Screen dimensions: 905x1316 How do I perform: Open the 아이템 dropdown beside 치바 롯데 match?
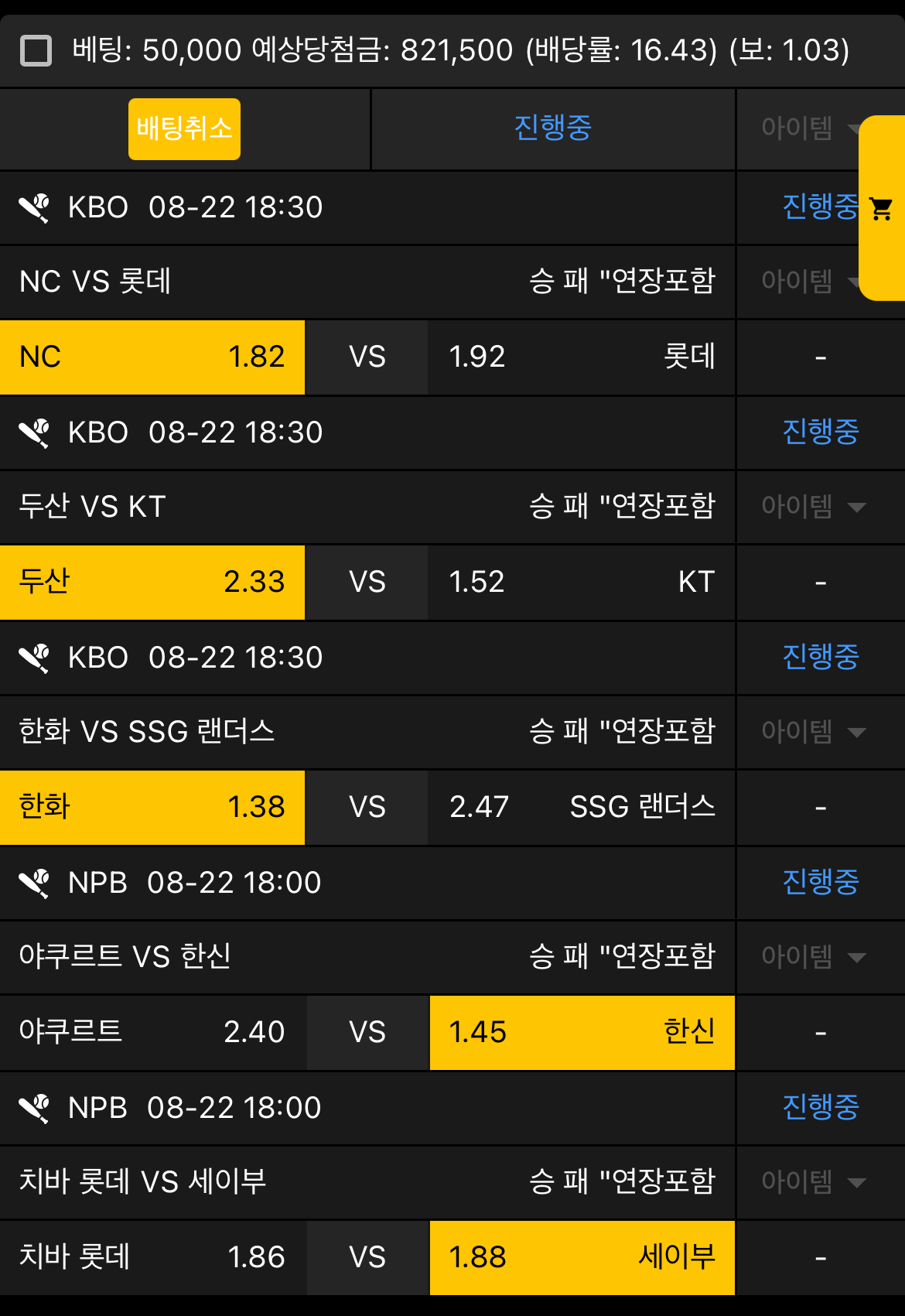pos(855,1182)
